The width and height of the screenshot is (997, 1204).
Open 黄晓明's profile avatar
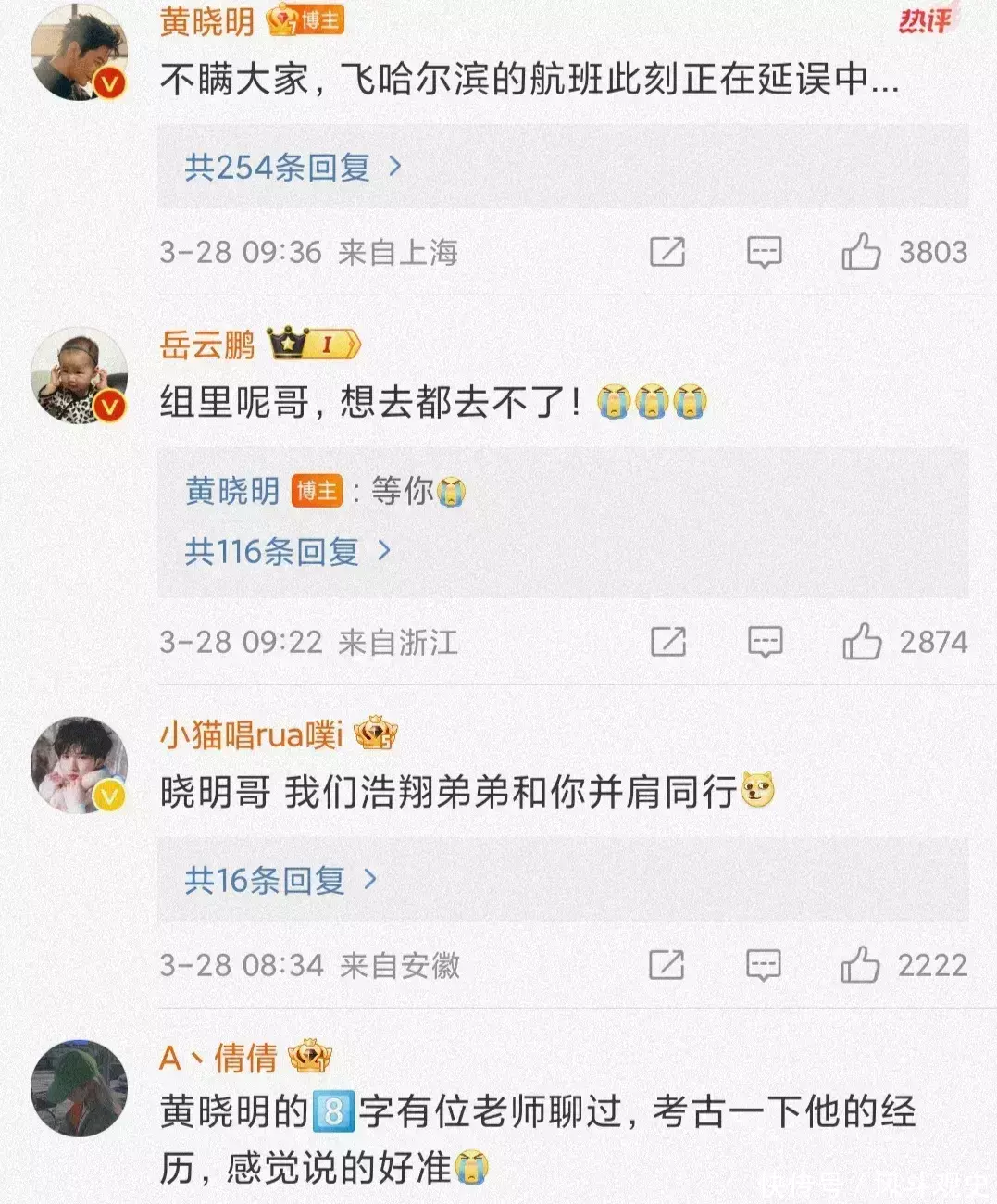click(79, 53)
